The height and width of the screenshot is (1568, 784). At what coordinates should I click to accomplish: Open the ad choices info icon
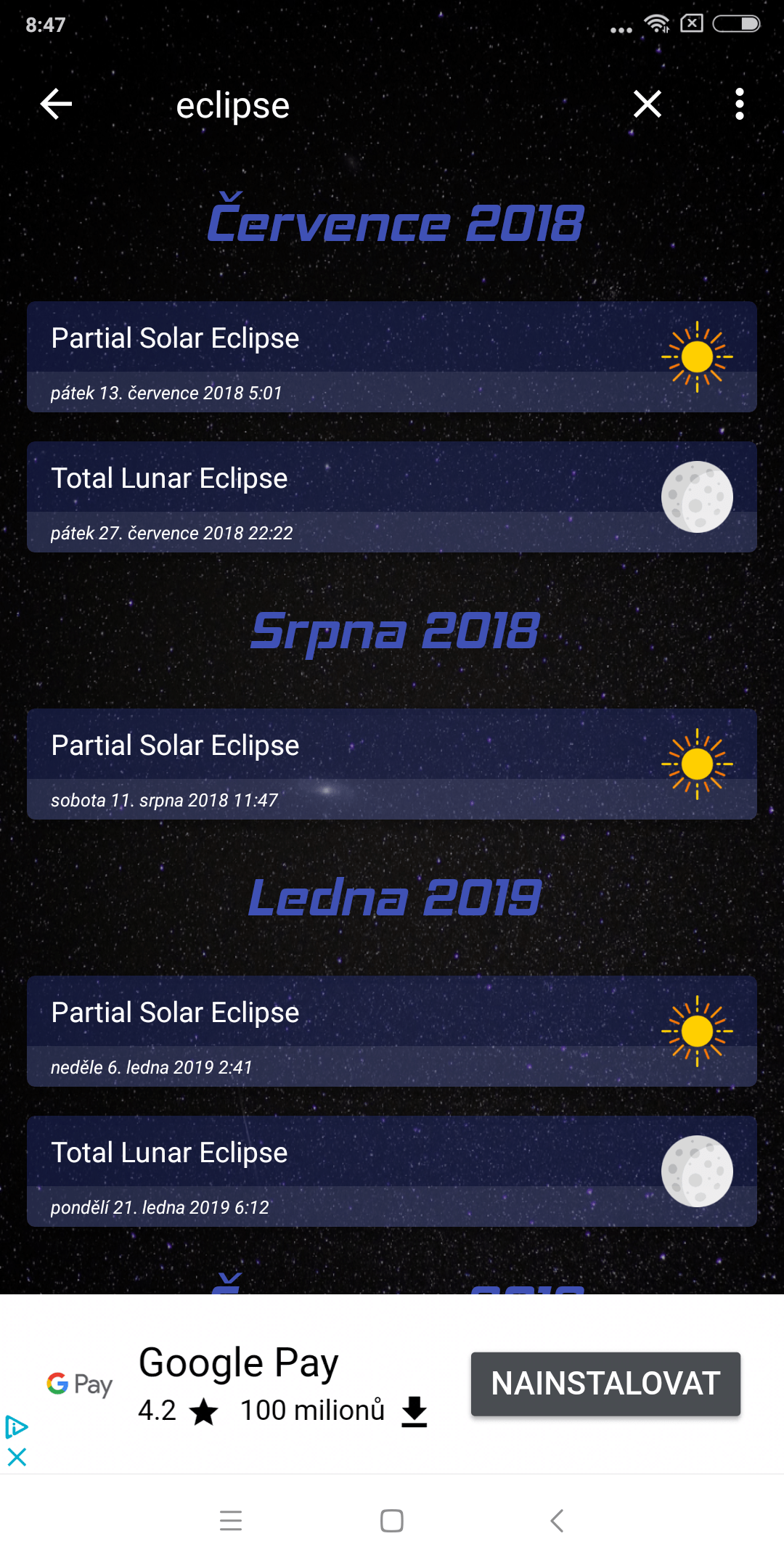16,1427
